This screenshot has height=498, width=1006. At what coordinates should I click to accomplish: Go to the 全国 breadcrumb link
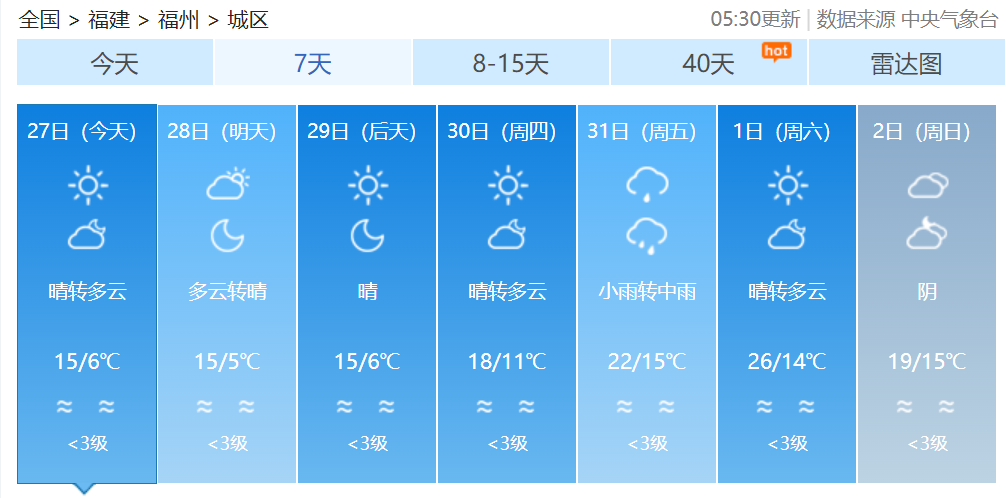(39, 19)
